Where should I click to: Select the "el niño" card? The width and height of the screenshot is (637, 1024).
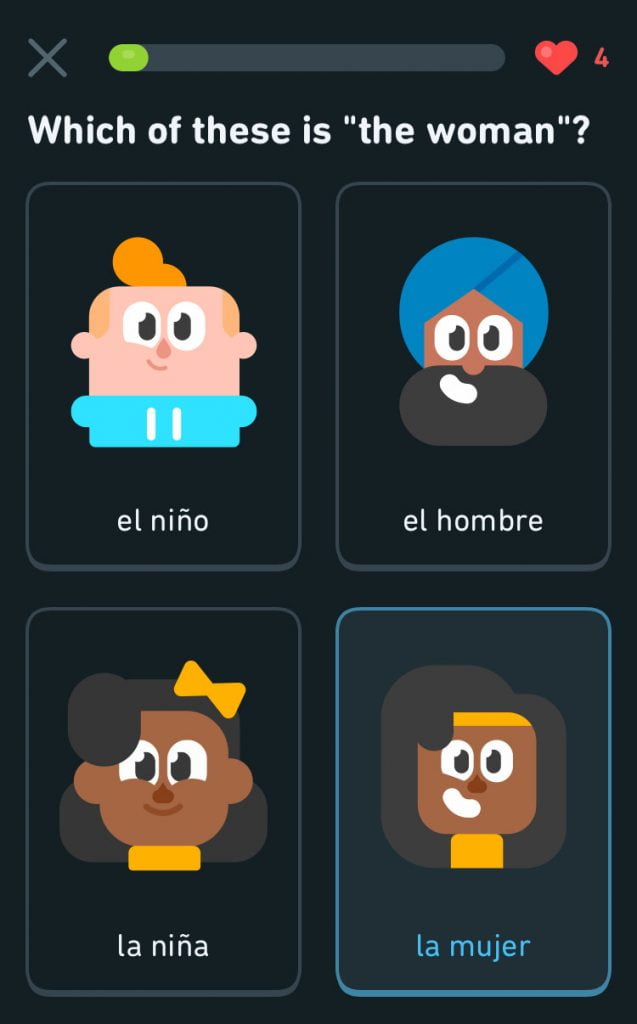point(163,376)
